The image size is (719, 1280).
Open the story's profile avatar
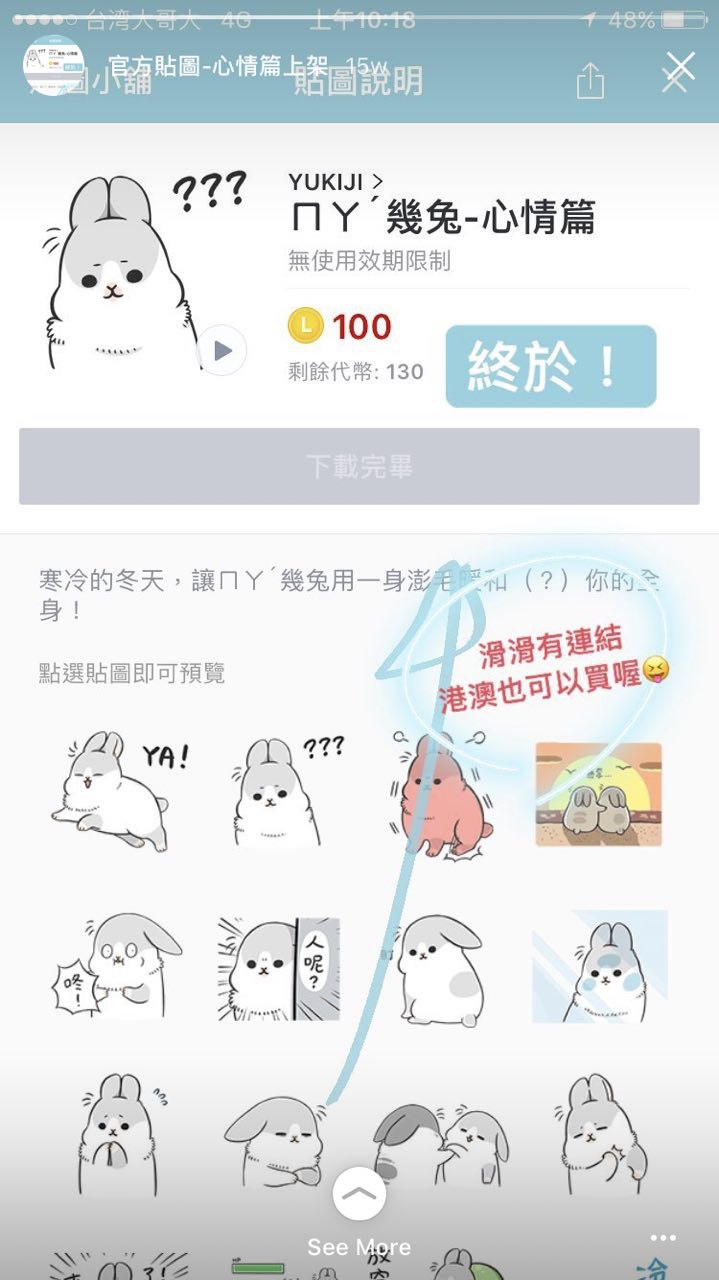pos(52,65)
